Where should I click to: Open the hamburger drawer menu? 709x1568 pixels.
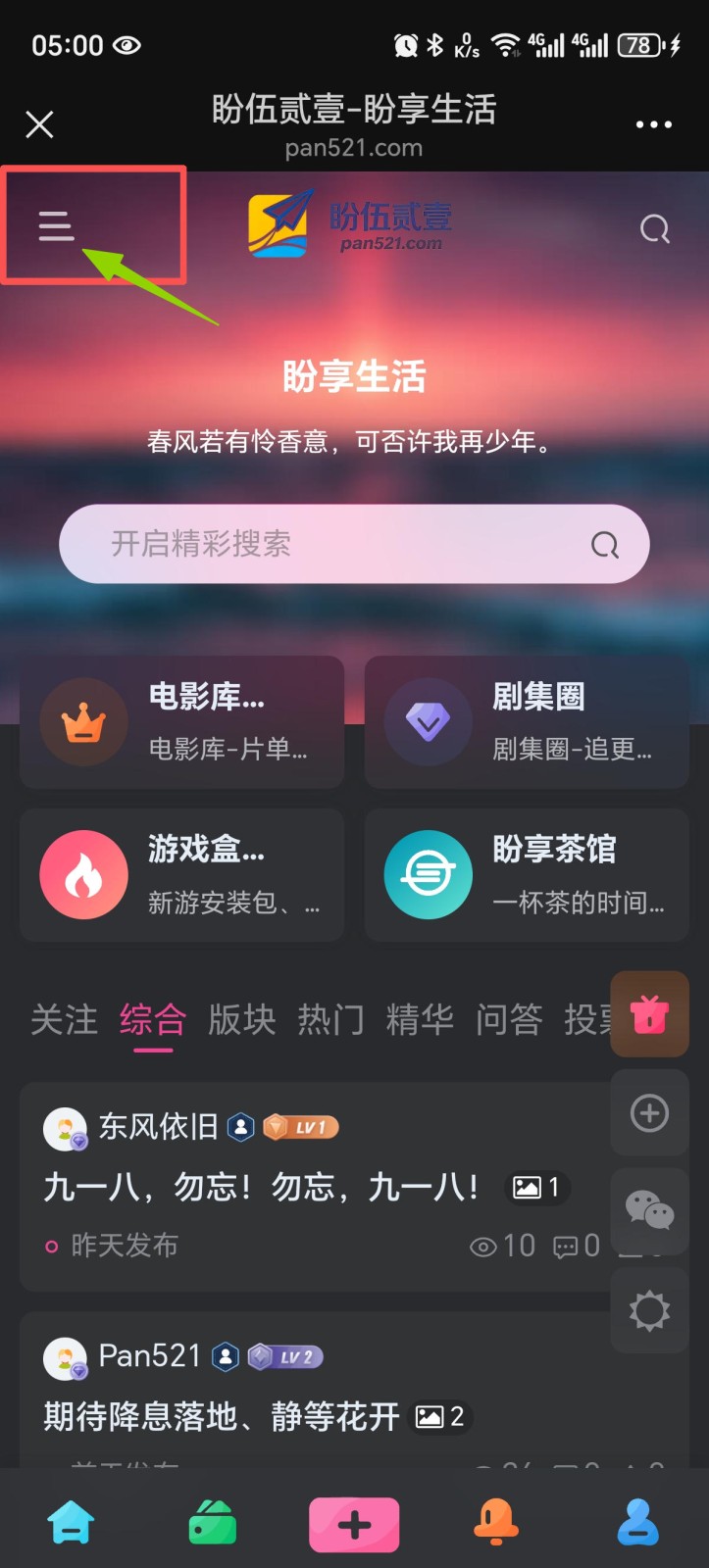tap(56, 226)
